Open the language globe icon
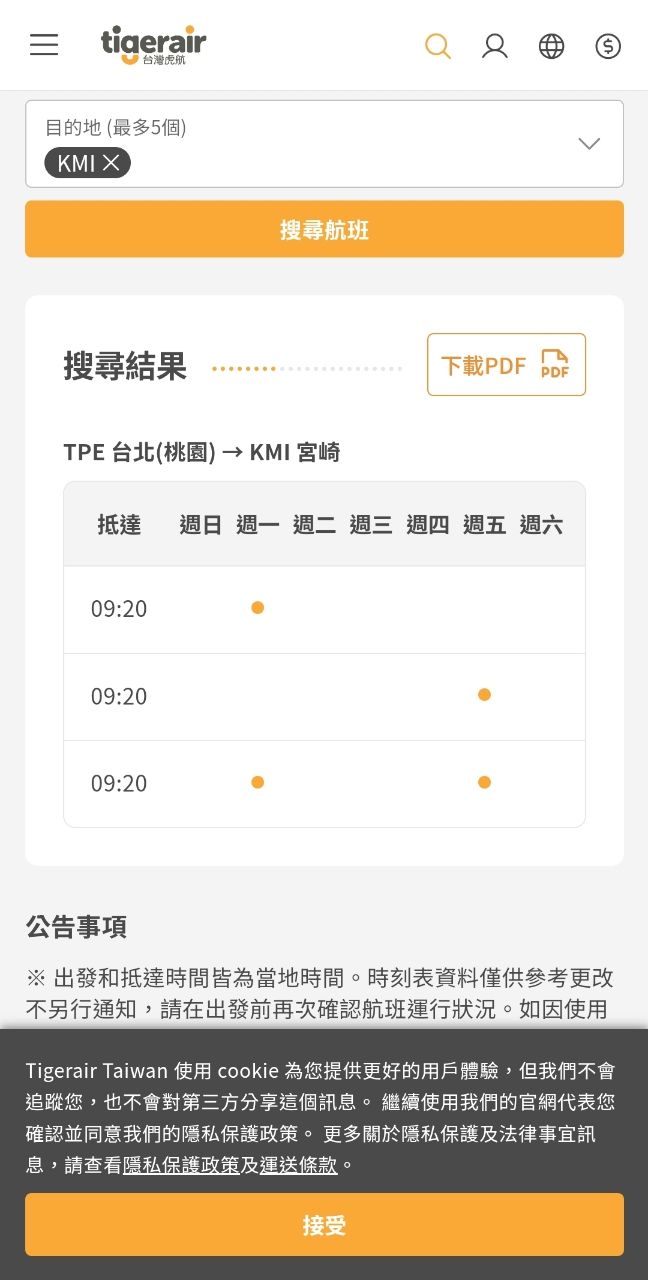648x1280 pixels. point(552,46)
